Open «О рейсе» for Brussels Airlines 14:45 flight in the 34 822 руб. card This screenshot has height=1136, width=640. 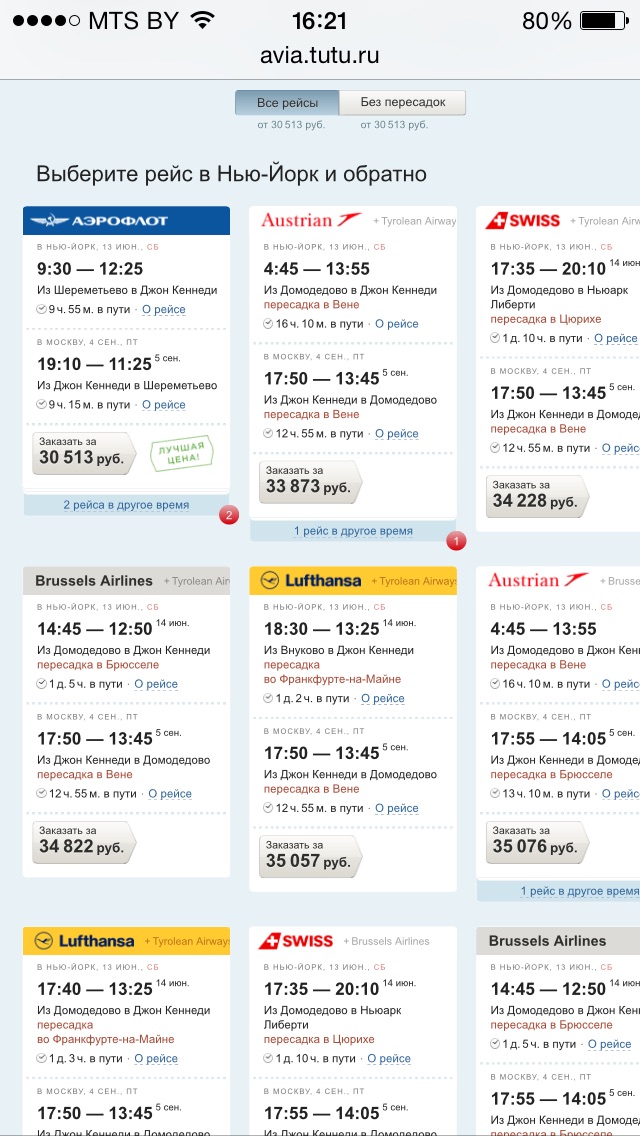tap(156, 684)
